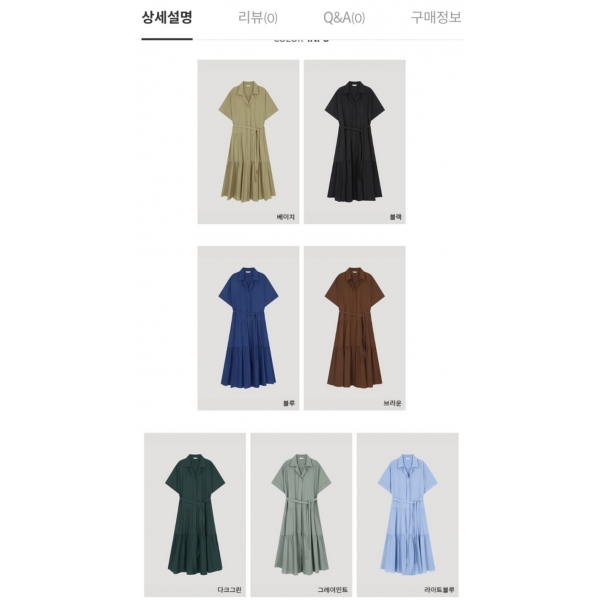Viewport: 600px width, 600px height.
Task: Select the 구매정보 tab
Action: pos(436,18)
